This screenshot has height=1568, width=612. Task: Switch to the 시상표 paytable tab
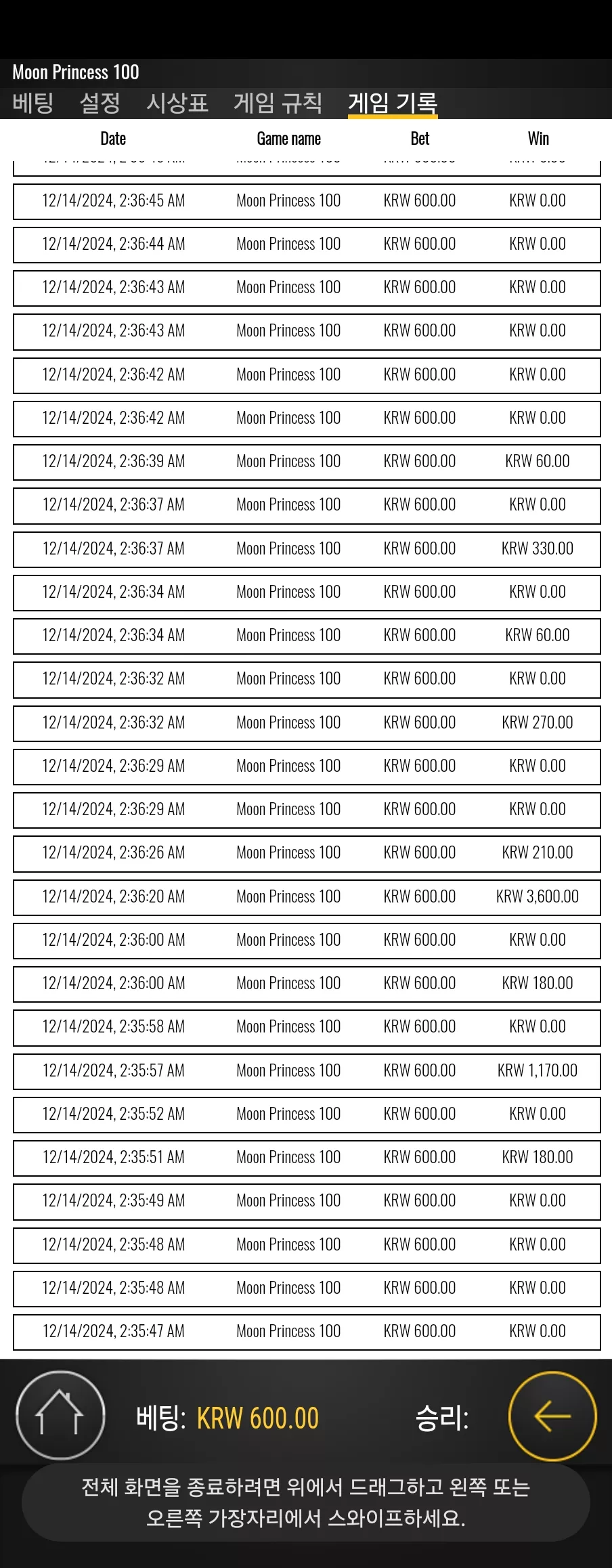[177, 103]
